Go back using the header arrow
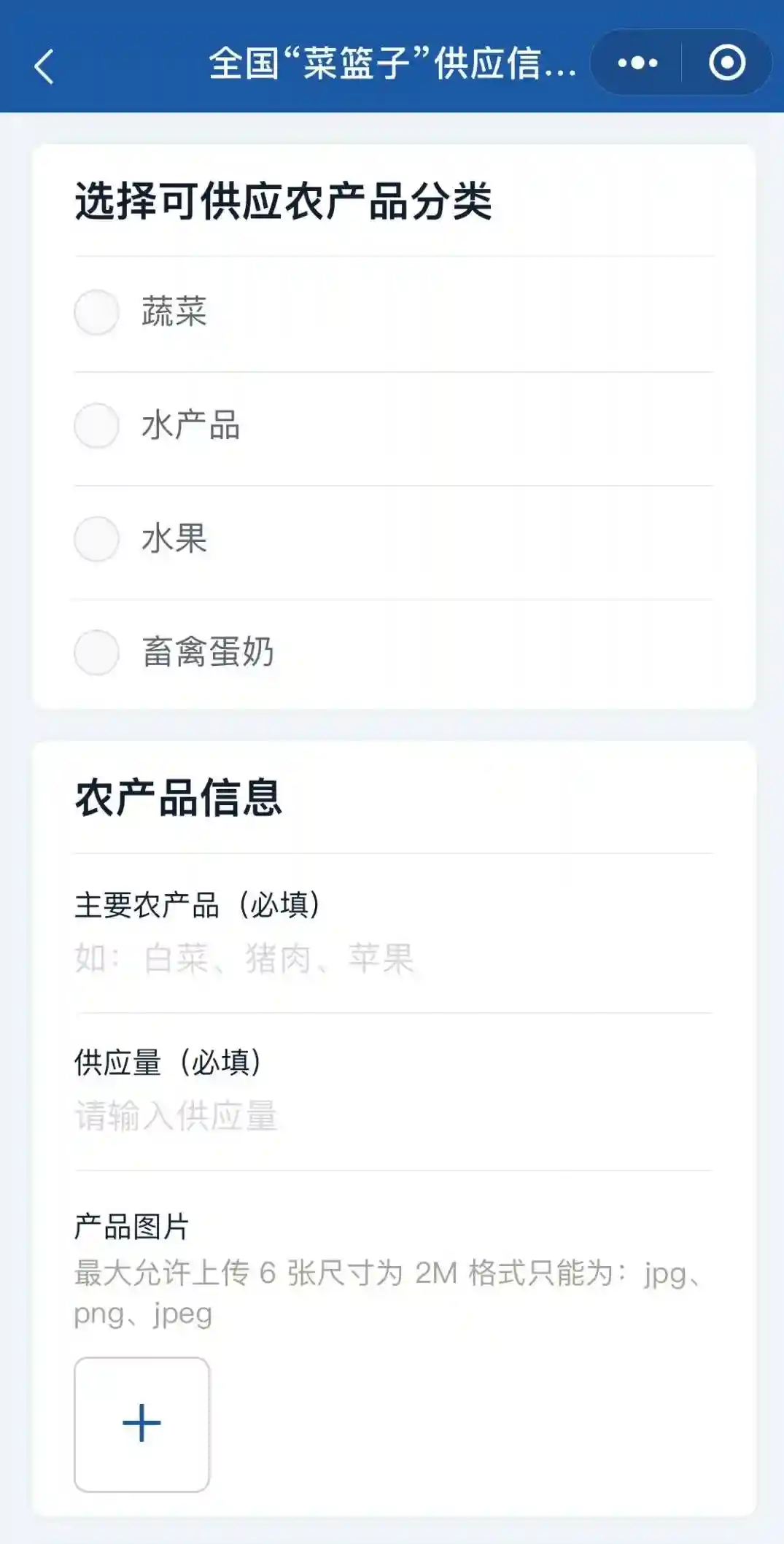This screenshot has height=1544, width=784. pos(44,67)
